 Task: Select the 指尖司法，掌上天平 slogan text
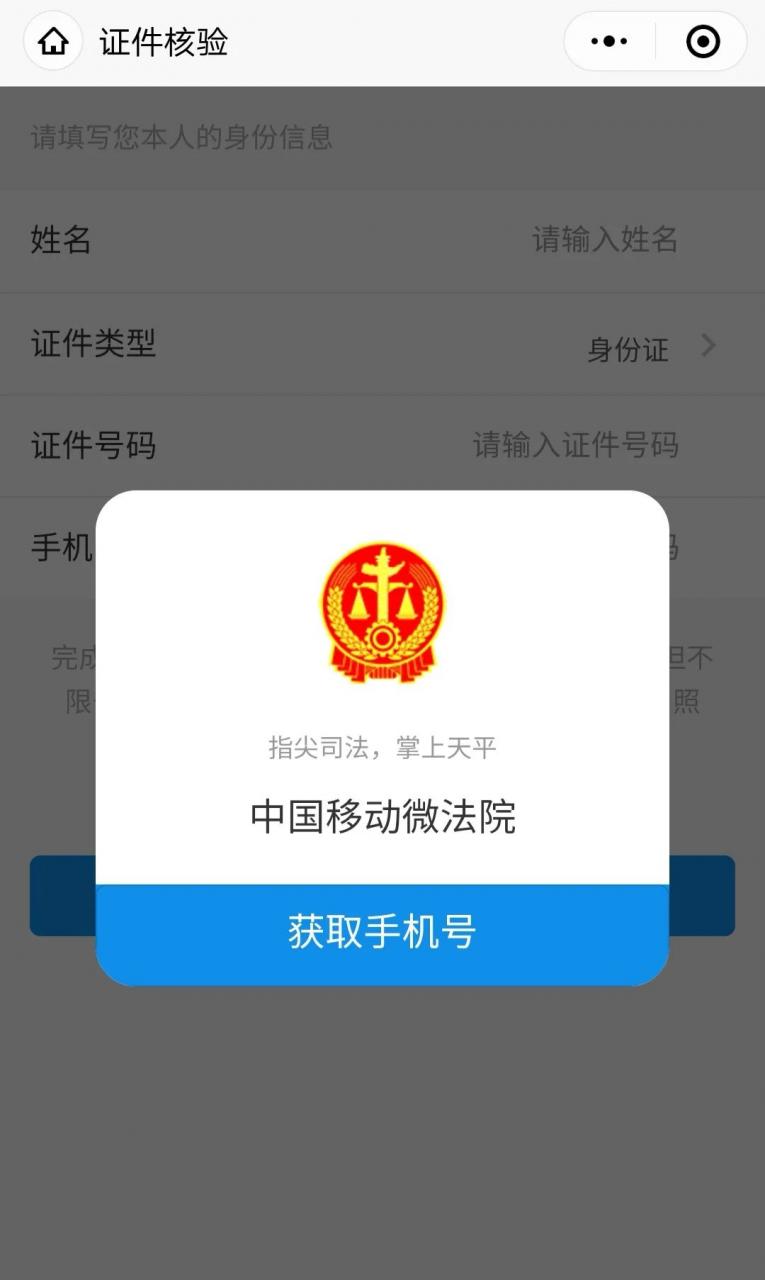tap(381, 747)
